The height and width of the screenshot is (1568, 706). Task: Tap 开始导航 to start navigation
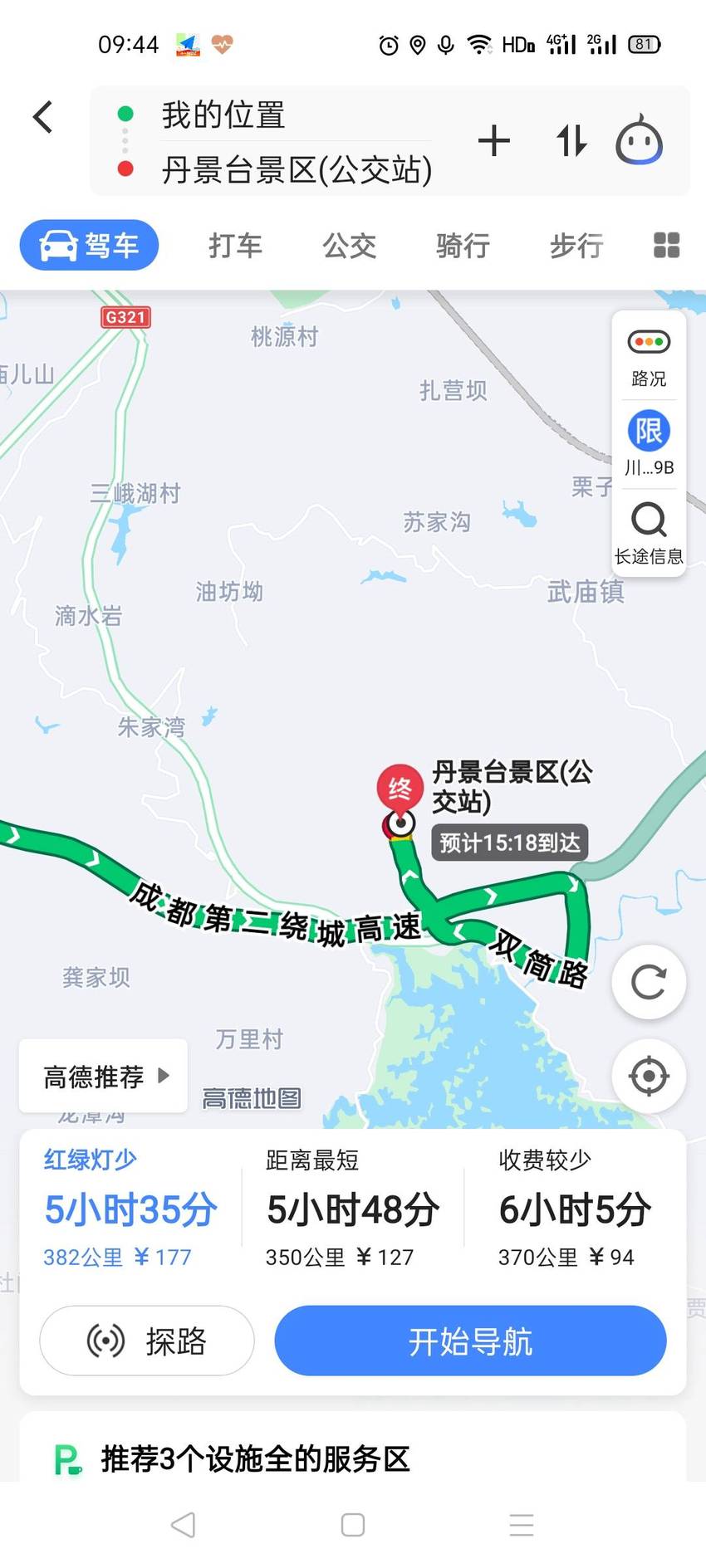(x=470, y=1341)
